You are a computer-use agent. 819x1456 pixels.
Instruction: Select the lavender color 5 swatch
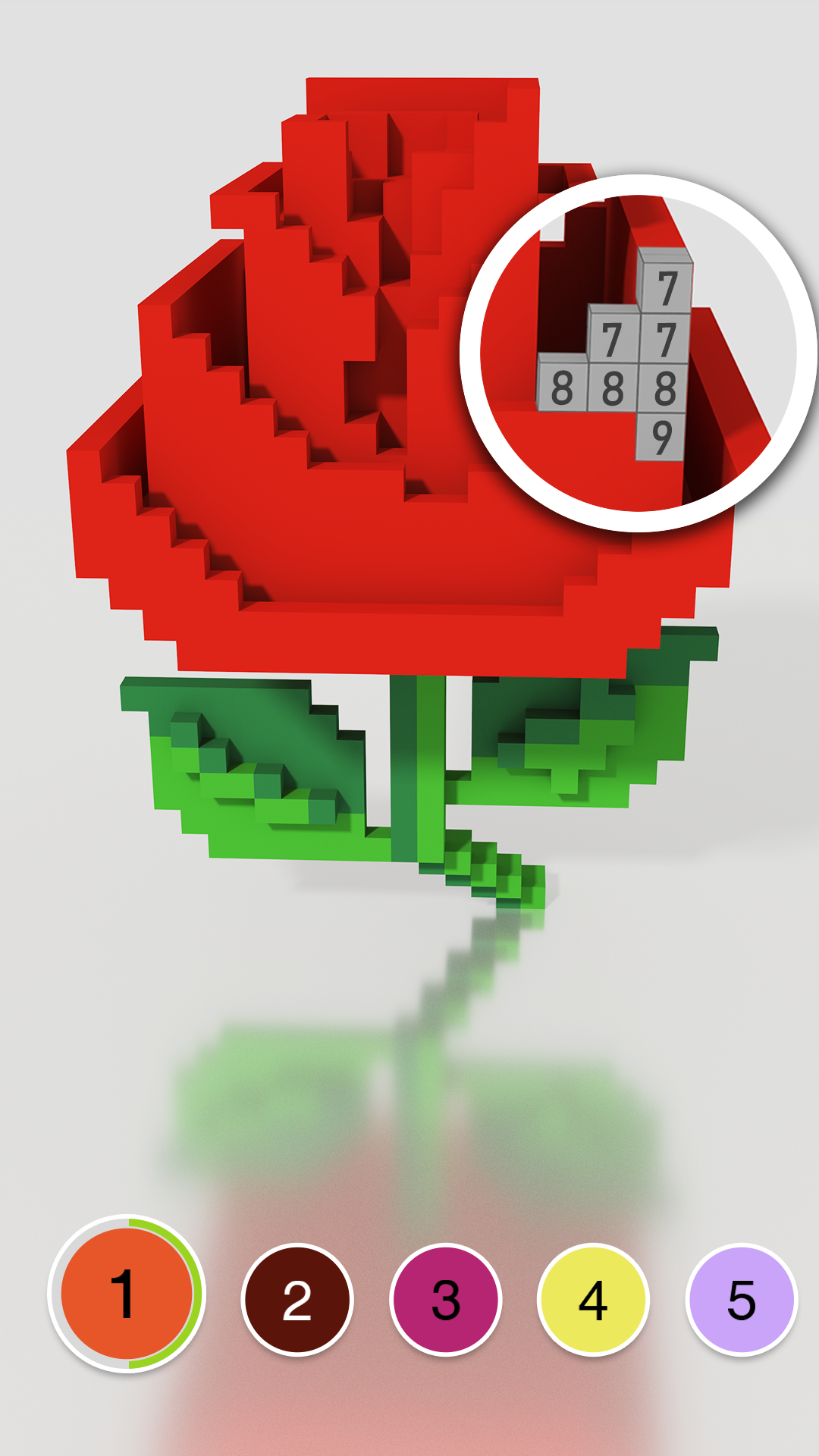point(742,1299)
